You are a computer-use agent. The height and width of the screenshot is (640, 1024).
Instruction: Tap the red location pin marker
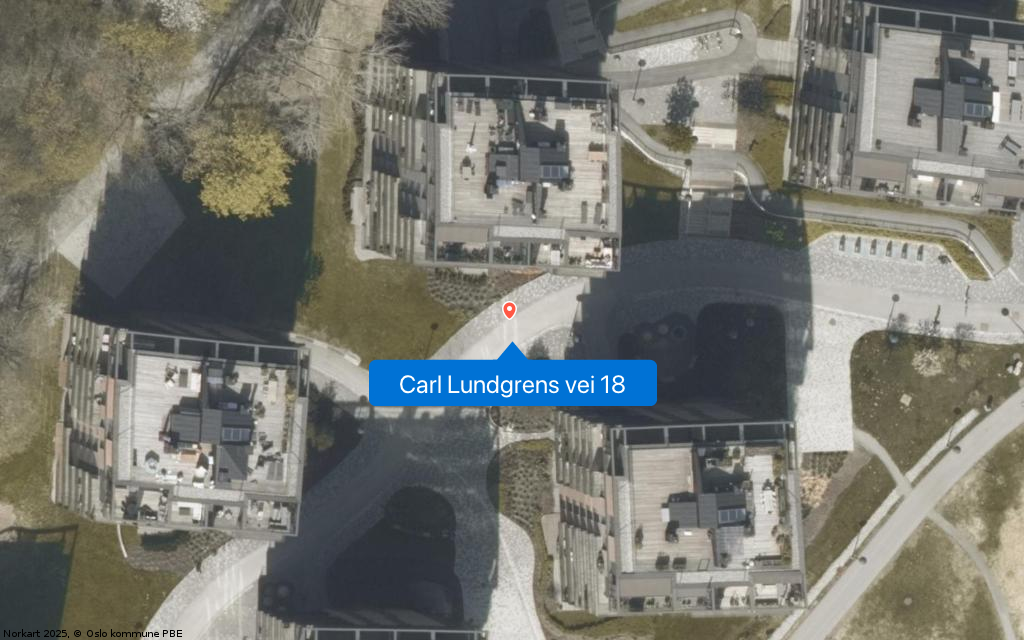[x=509, y=310]
